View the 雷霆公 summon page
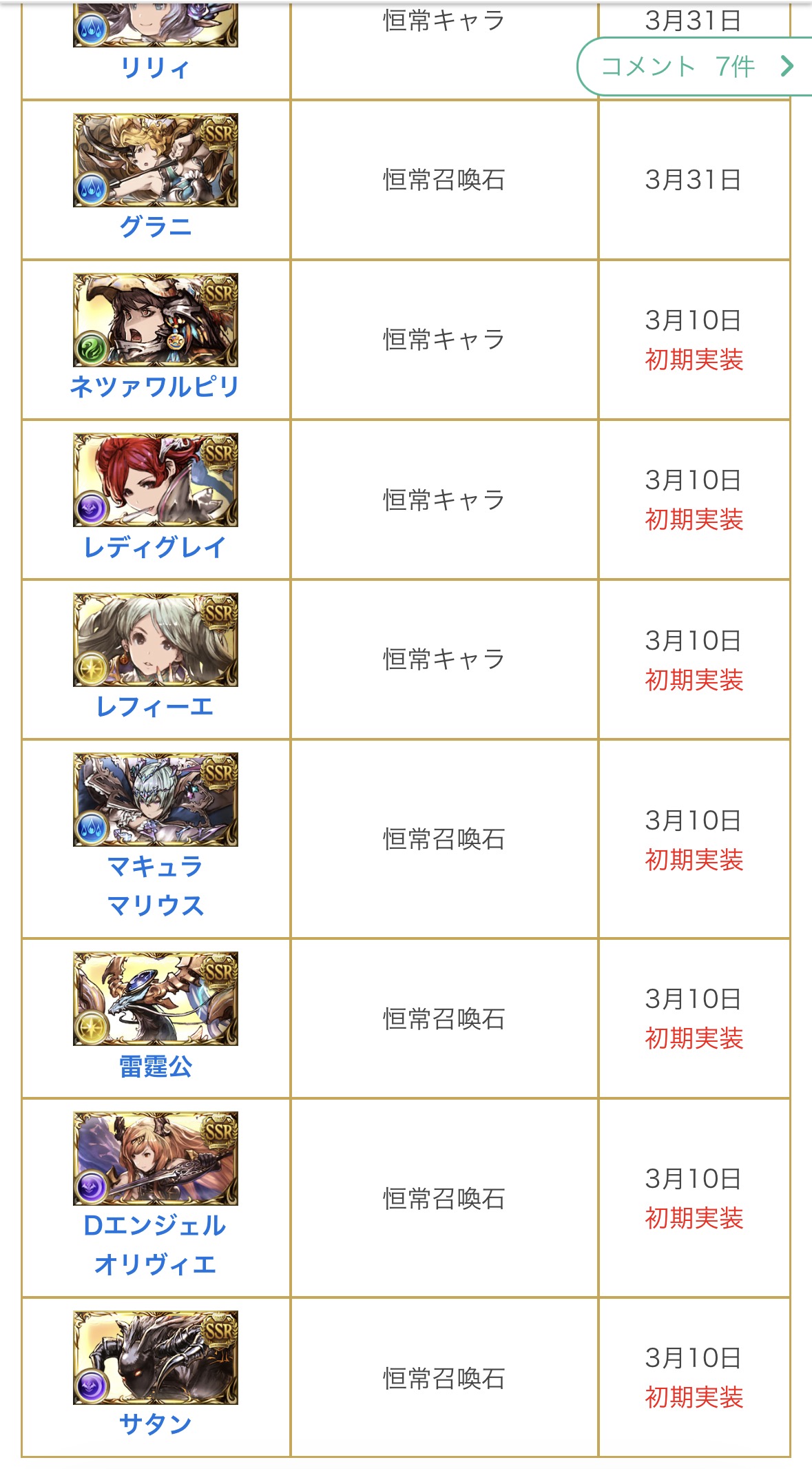 [x=155, y=1066]
